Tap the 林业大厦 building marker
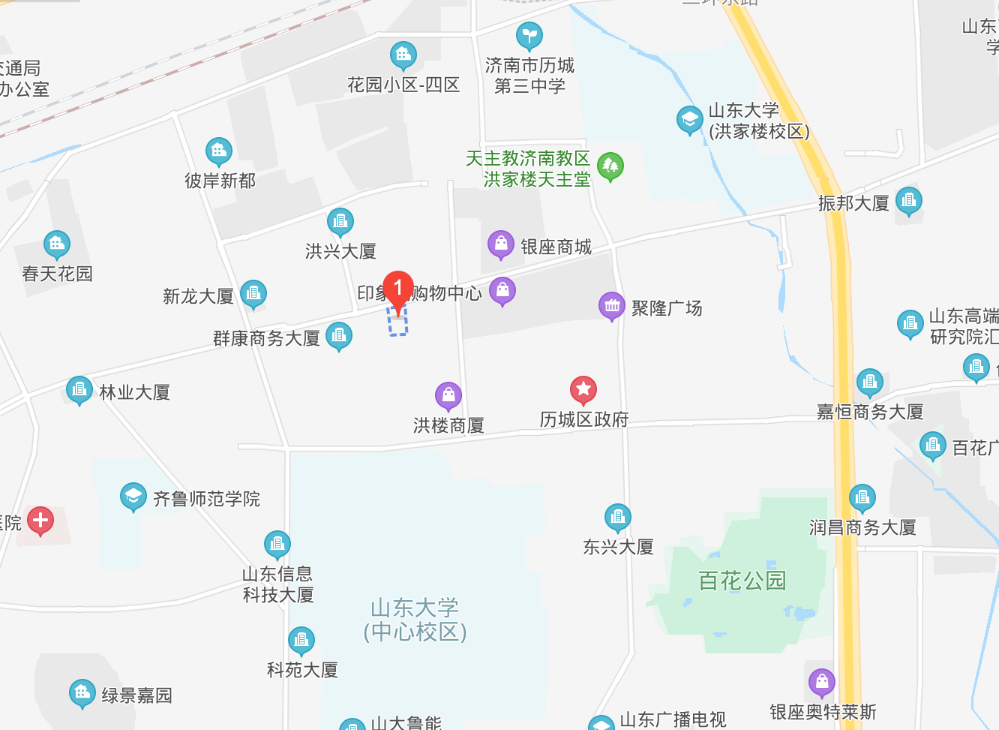The height and width of the screenshot is (730, 999). (x=80, y=391)
